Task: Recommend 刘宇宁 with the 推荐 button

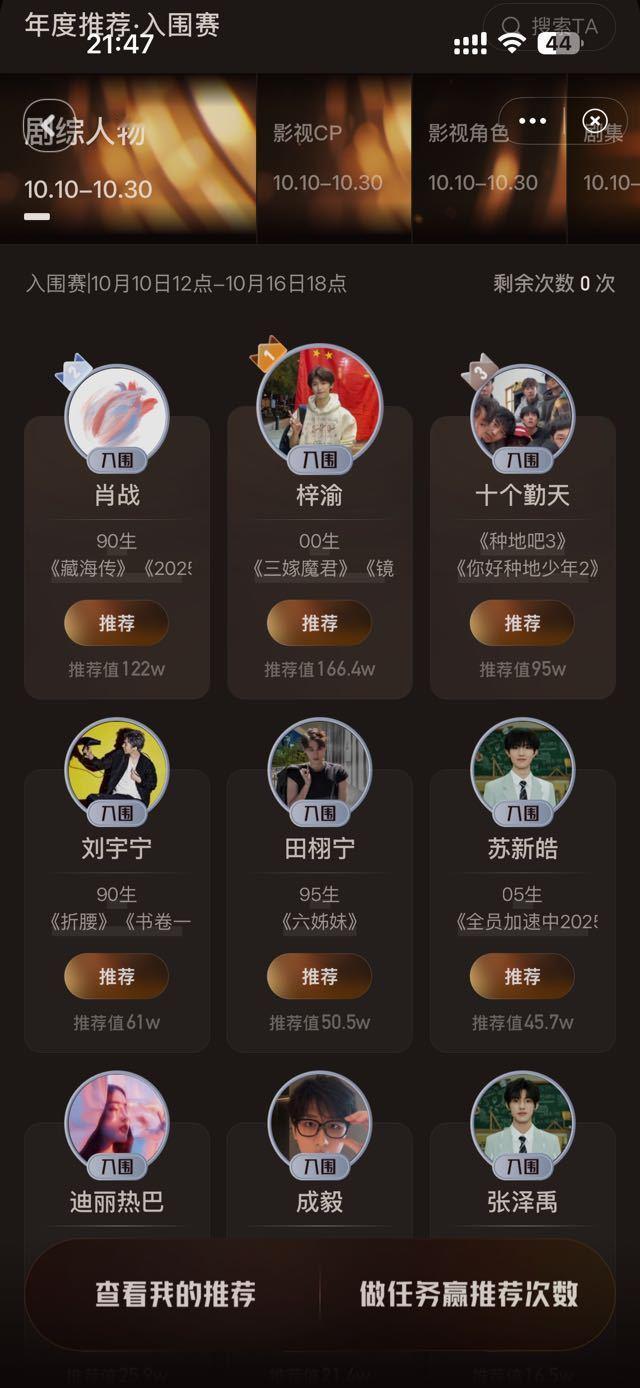Action: point(116,976)
